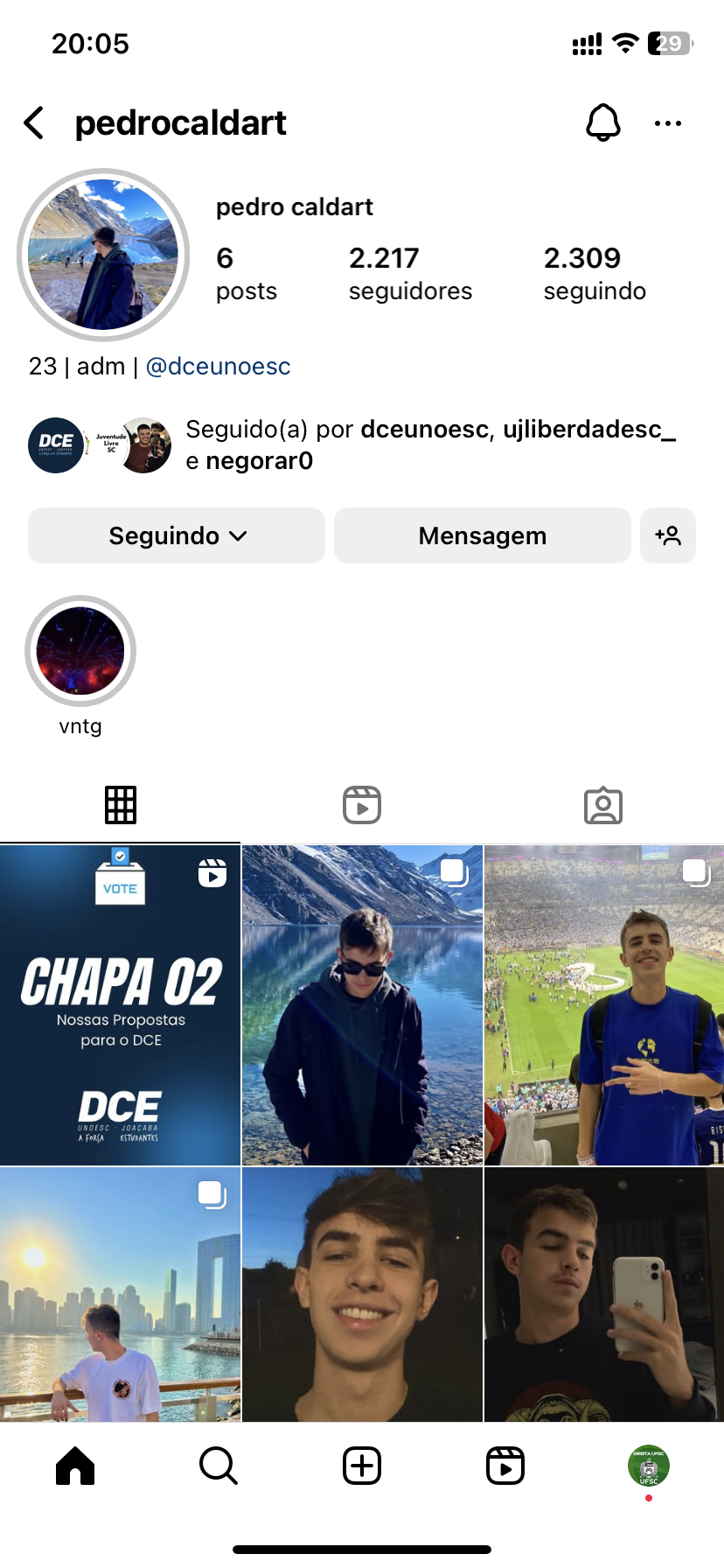Open the stadium photo post
Screen dimensions: 724x1568
[604, 1004]
